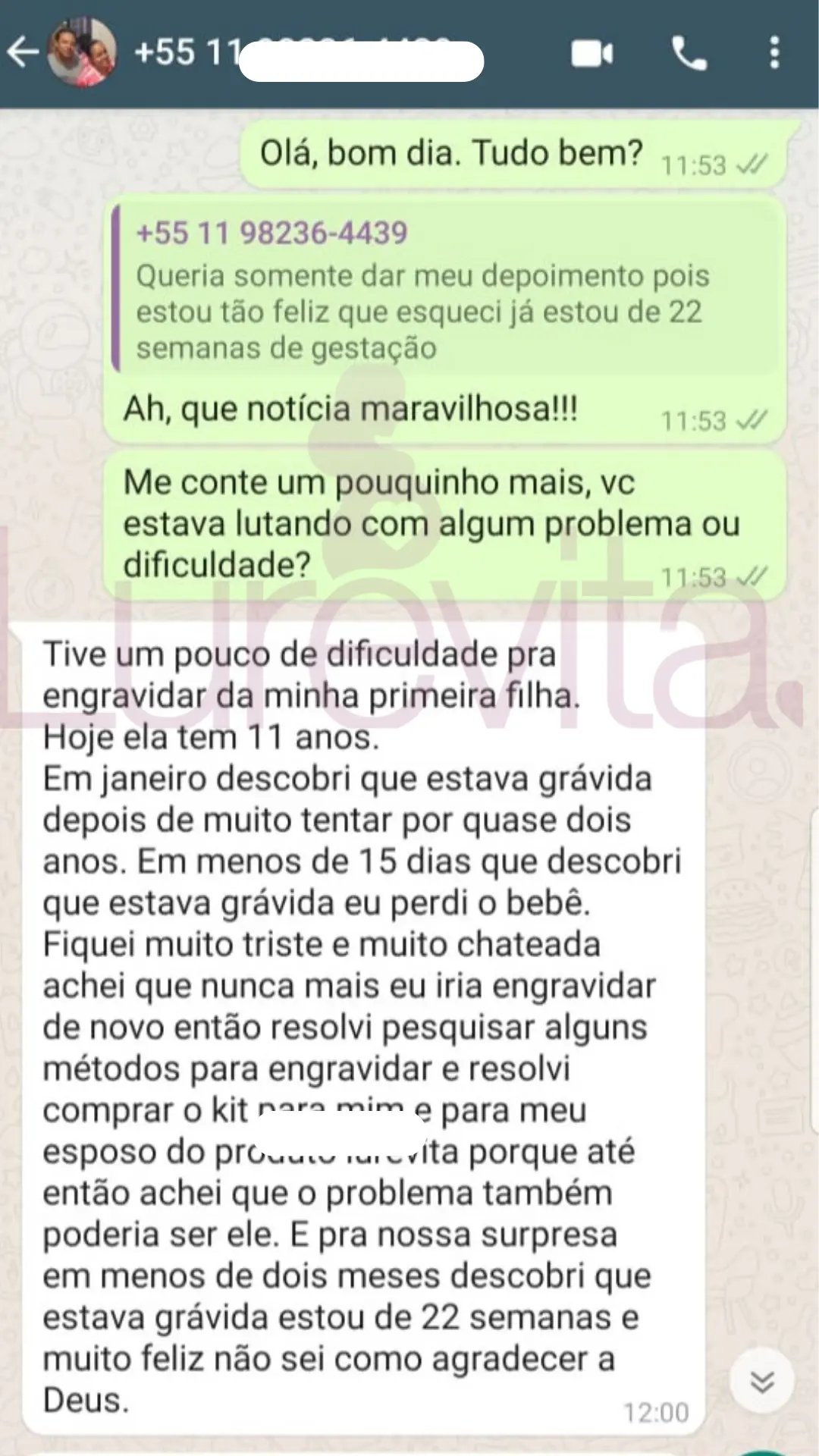Image resolution: width=819 pixels, height=1456 pixels.
Task: Start a video call
Action: pos(591,54)
